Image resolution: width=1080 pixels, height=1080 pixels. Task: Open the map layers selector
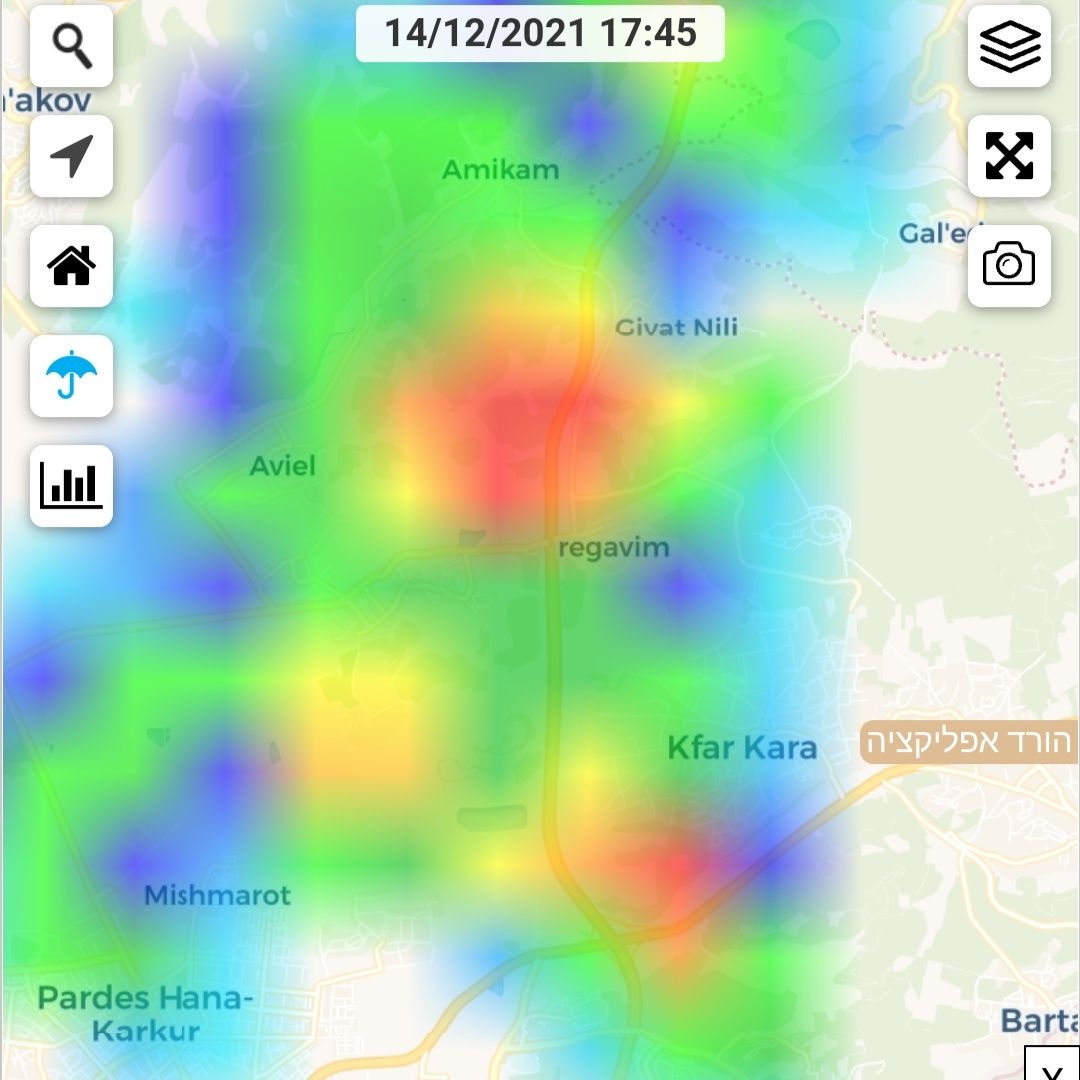tap(1009, 46)
